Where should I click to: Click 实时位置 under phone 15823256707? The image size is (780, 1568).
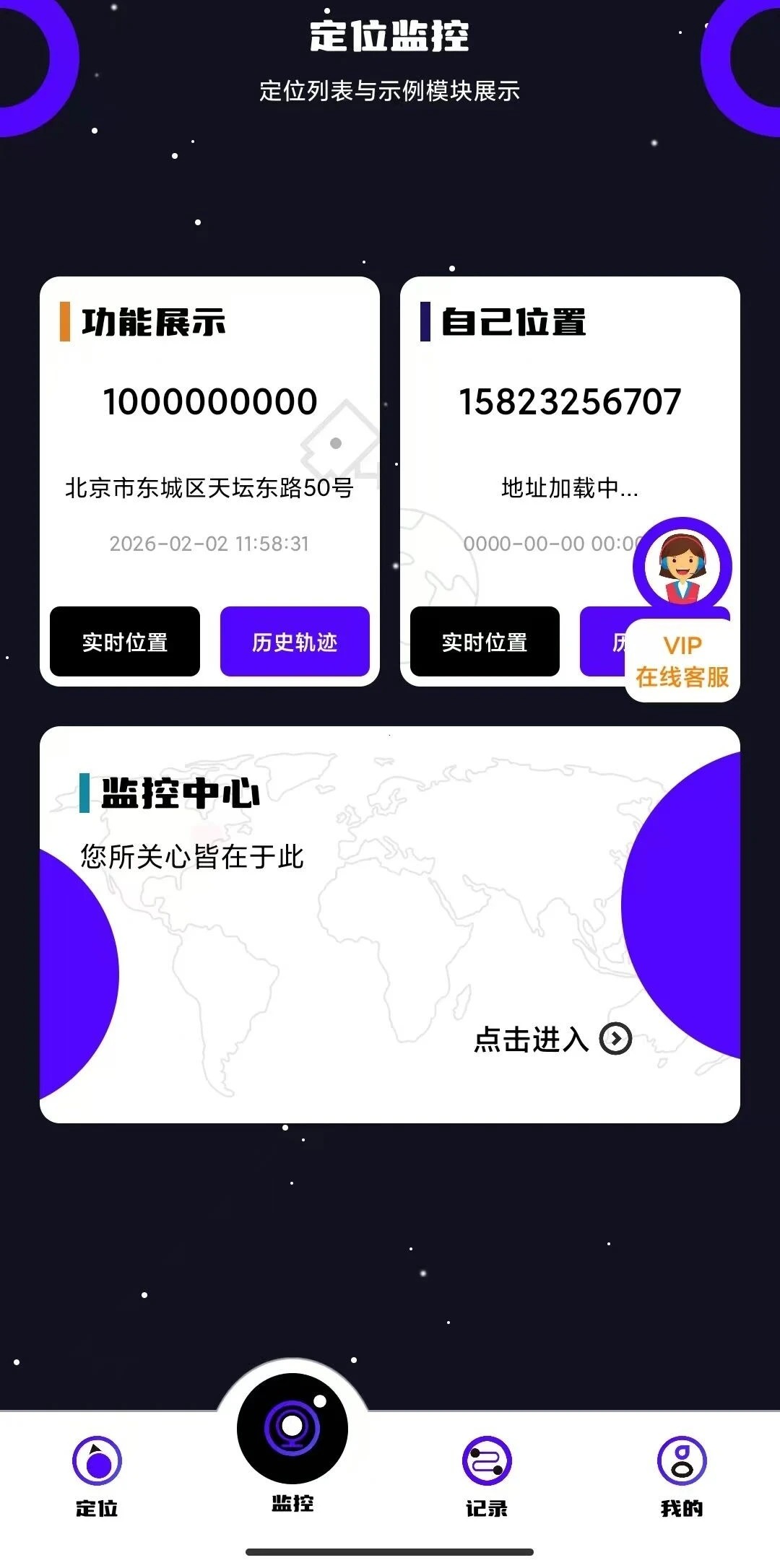[x=485, y=643]
